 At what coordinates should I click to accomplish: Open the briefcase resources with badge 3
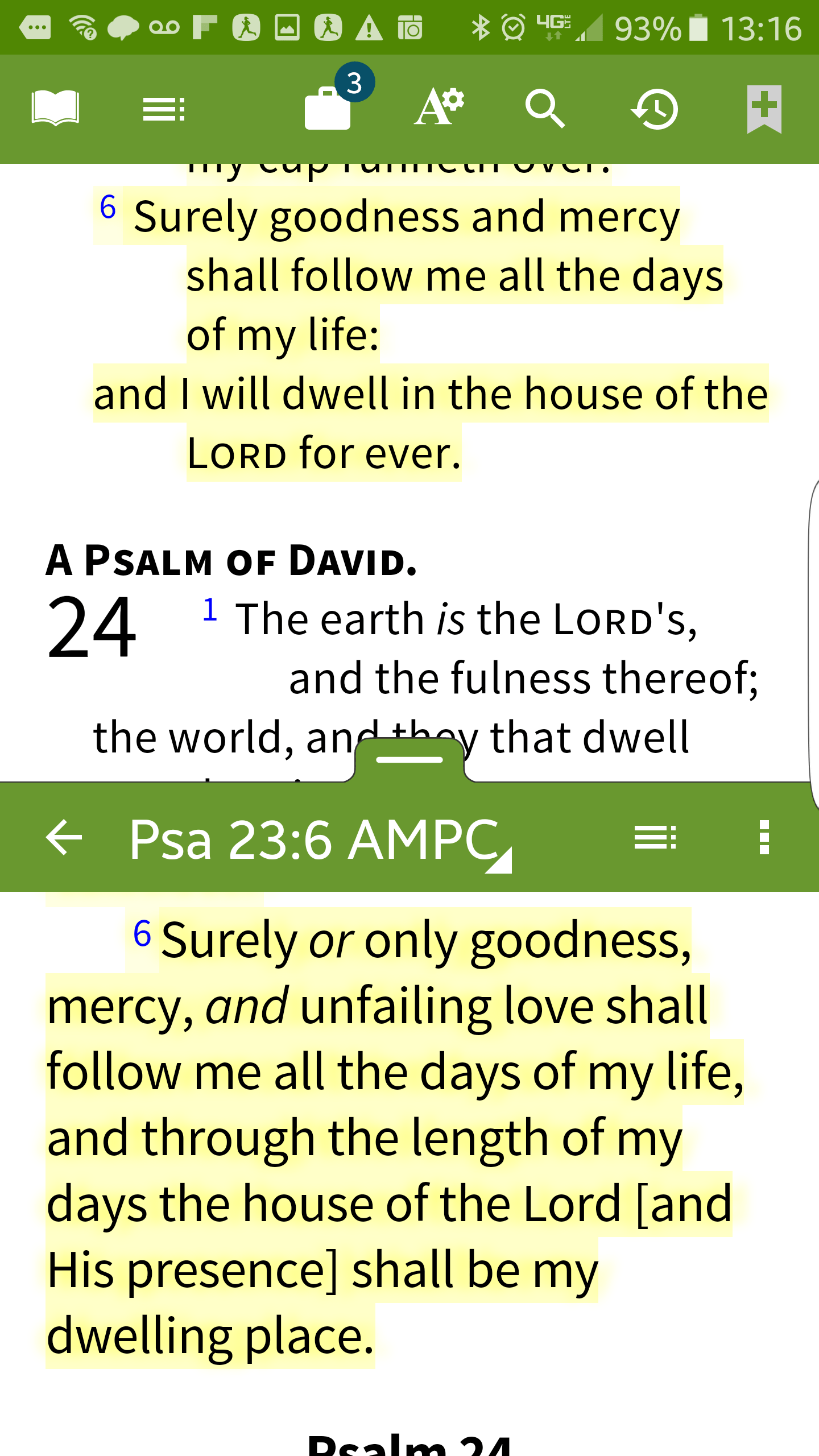click(x=329, y=108)
